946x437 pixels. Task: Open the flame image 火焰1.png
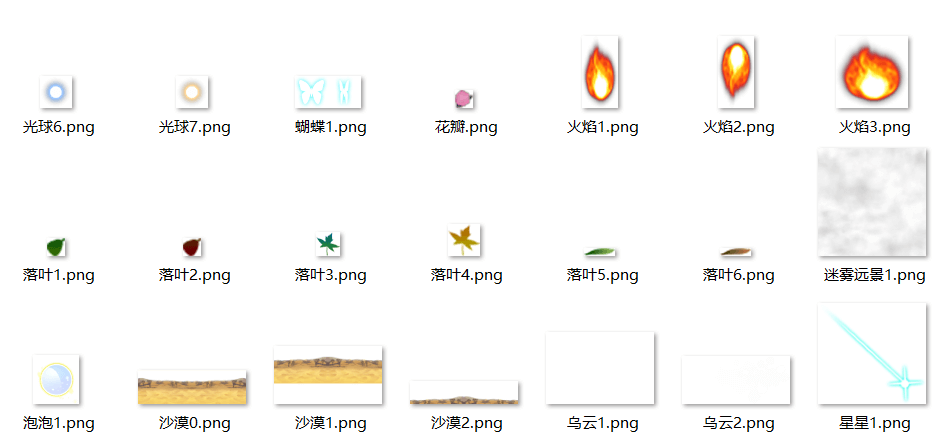coord(600,73)
